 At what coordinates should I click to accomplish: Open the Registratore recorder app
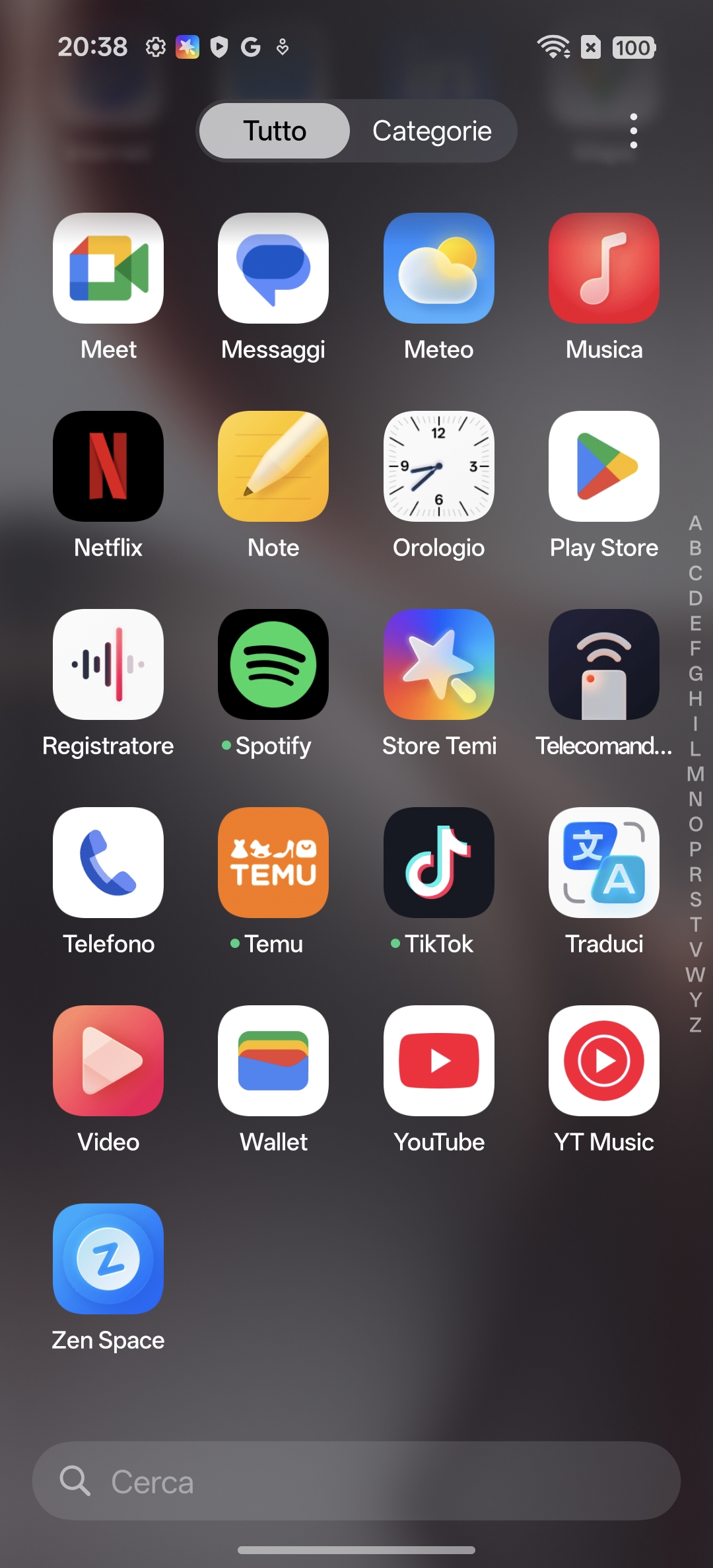click(108, 664)
